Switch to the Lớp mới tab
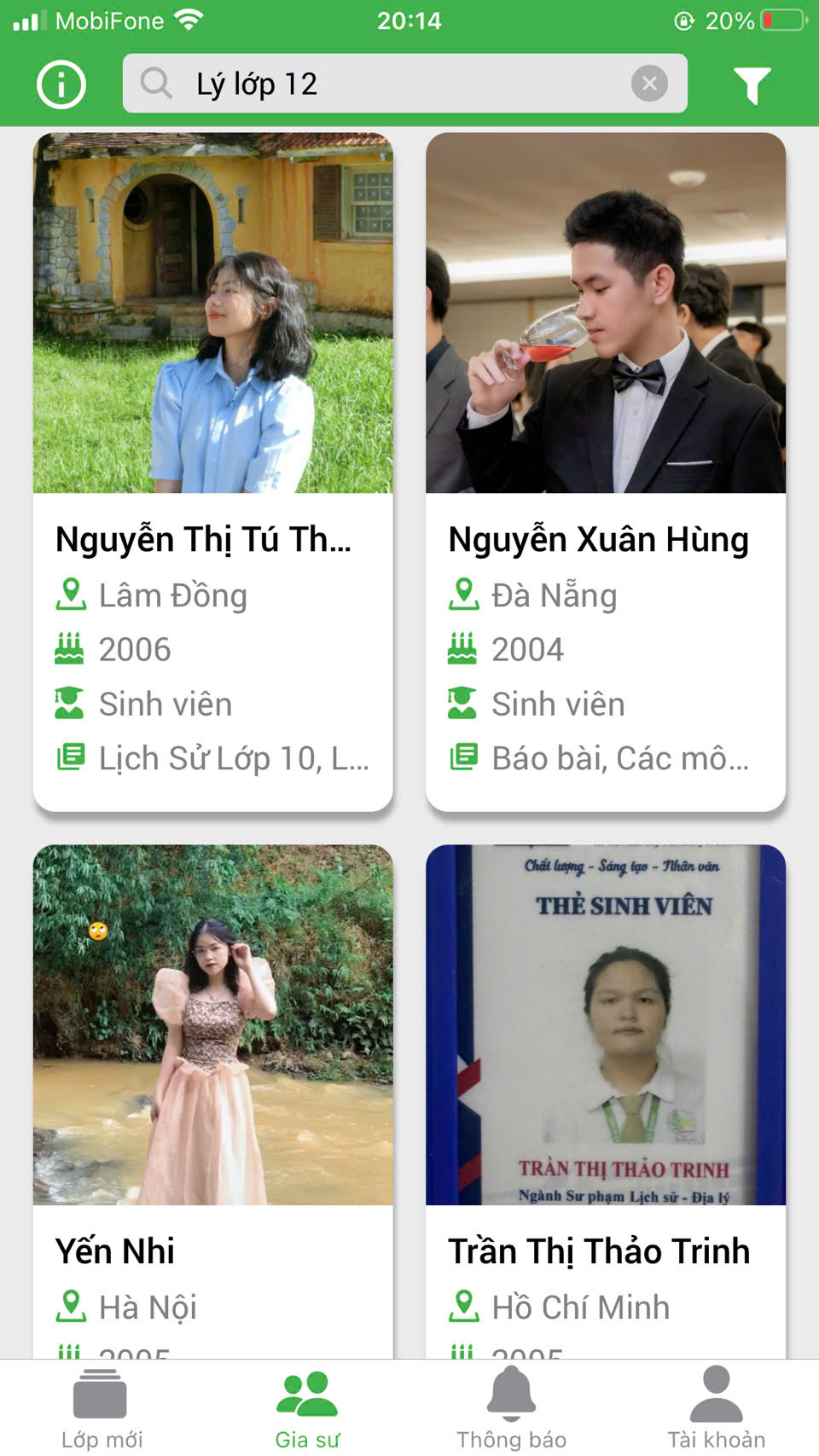 pyautogui.click(x=102, y=1408)
